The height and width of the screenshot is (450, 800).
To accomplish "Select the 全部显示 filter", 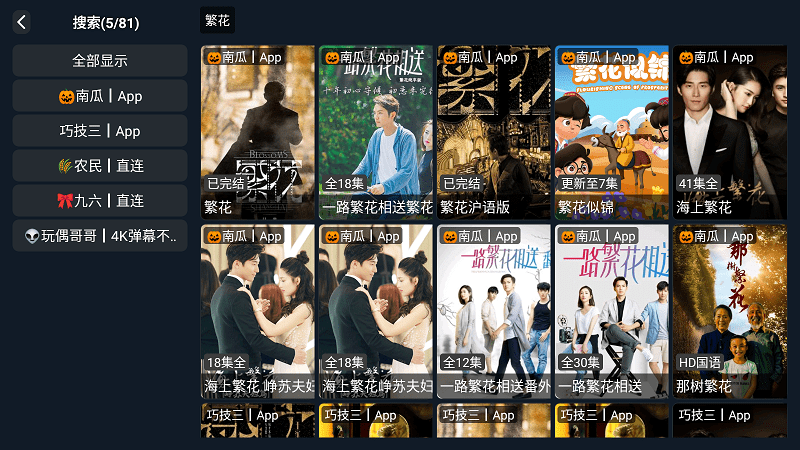I will coord(100,61).
